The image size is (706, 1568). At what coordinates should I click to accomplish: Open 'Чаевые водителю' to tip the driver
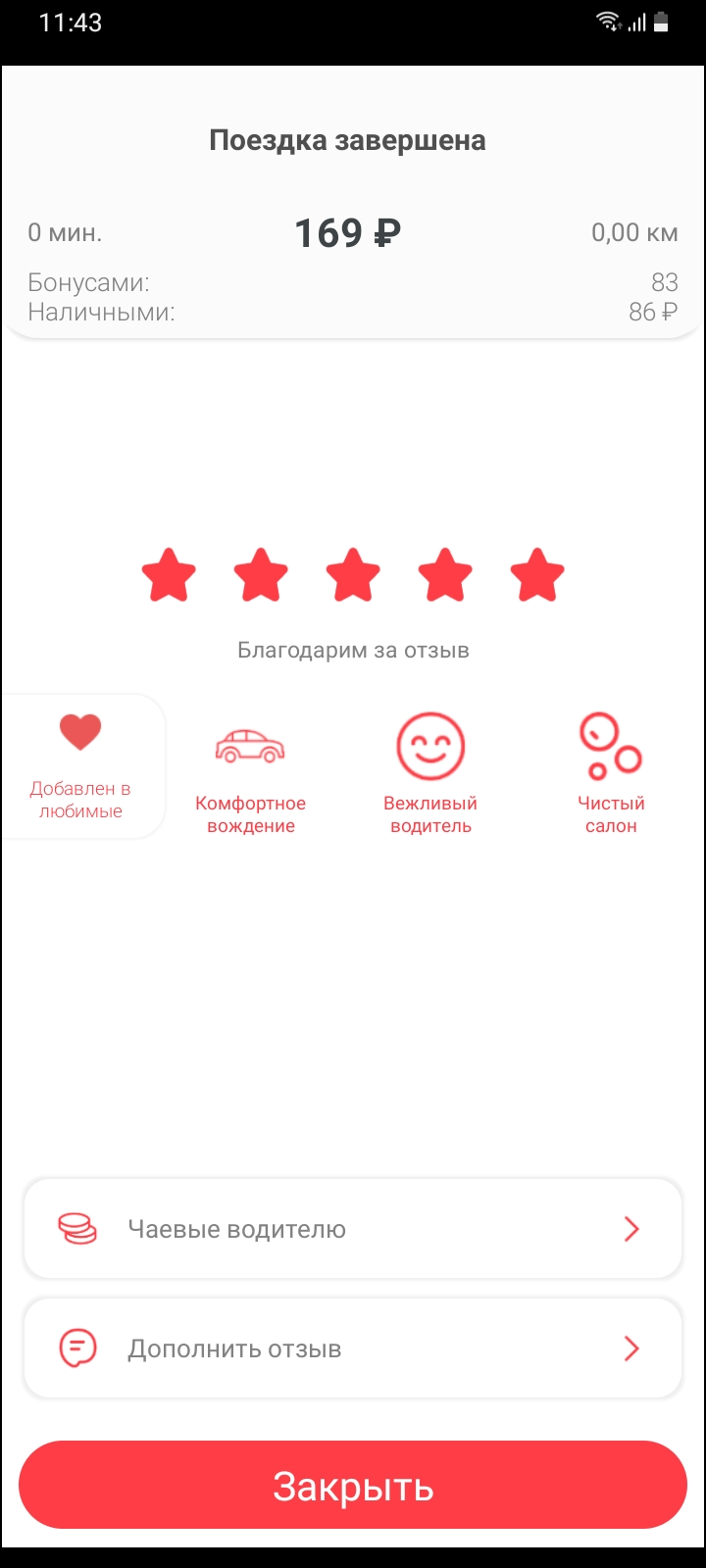tap(353, 1229)
